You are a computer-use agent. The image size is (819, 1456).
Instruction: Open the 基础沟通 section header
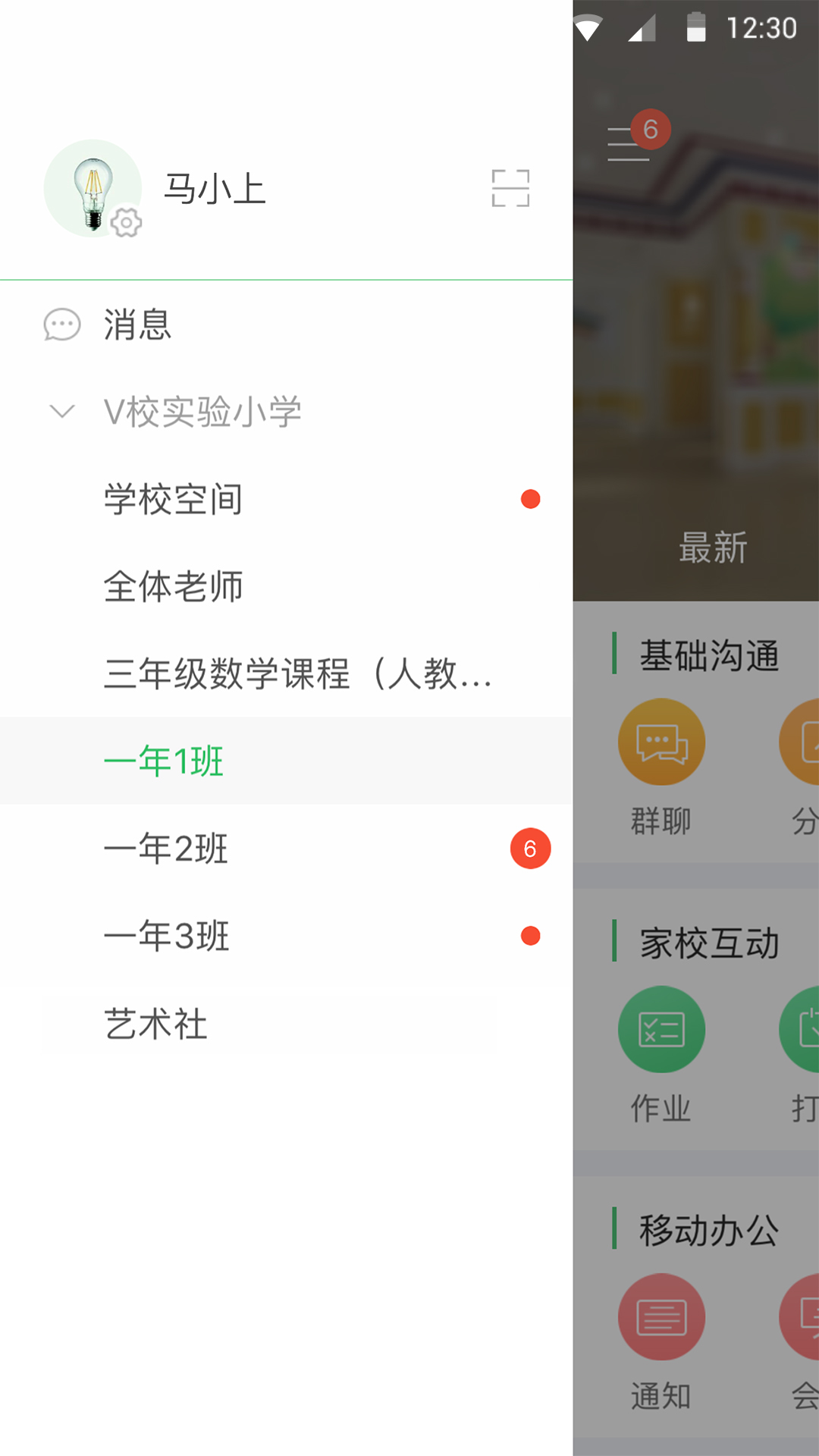pos(708,657)
